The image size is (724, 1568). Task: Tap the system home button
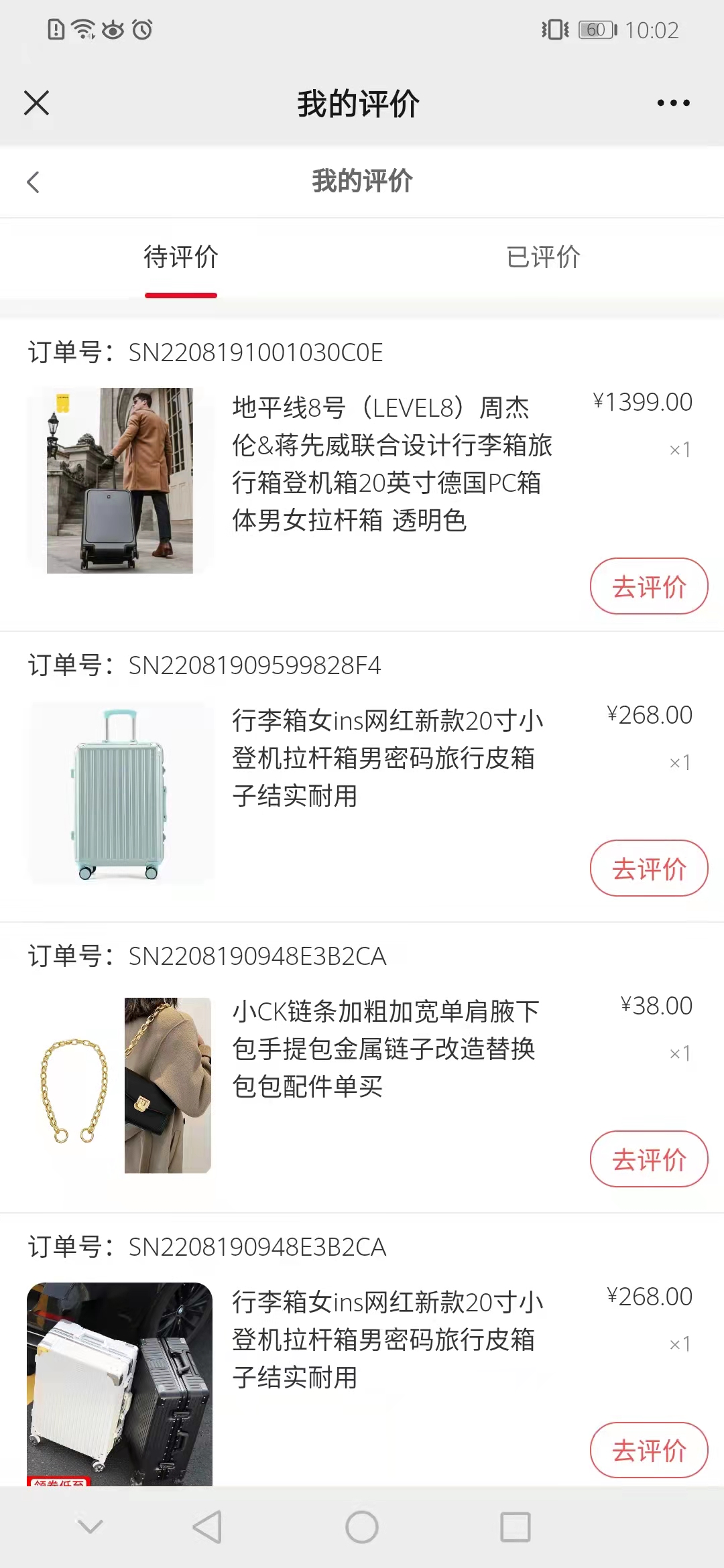pos(361,1527)
